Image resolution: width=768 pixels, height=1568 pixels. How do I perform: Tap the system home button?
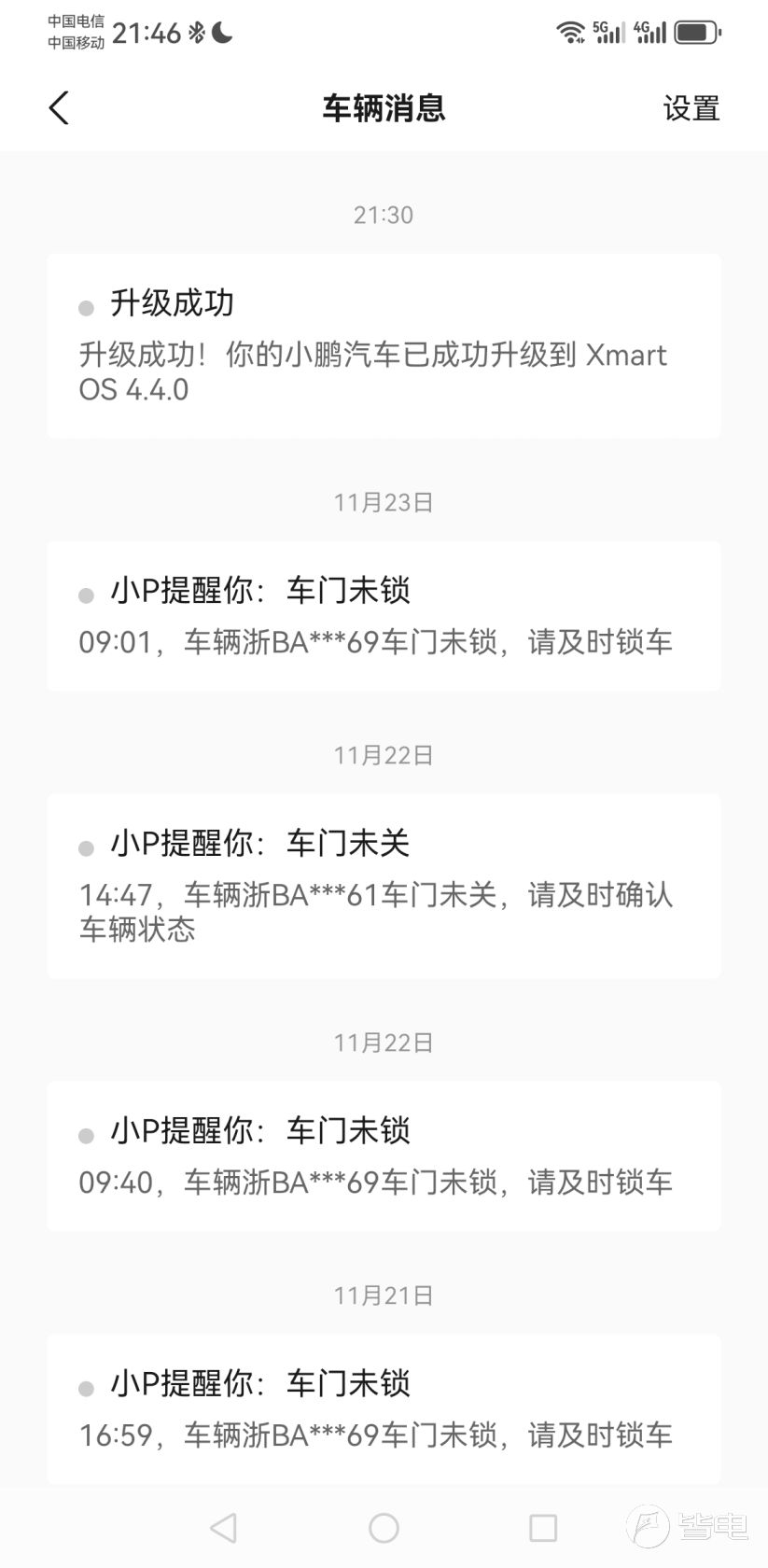click(384, 1528)
